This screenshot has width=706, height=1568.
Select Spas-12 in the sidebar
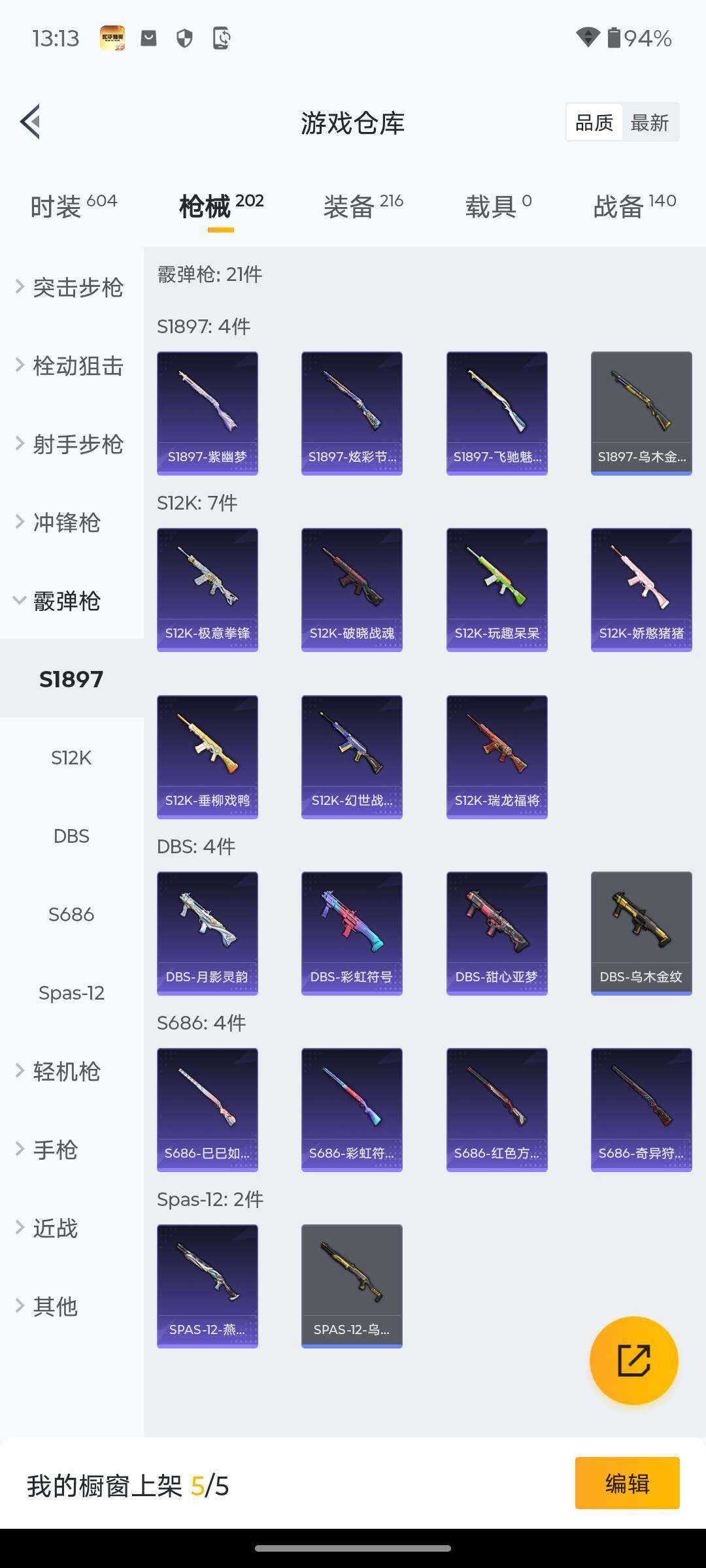point(71,993)
